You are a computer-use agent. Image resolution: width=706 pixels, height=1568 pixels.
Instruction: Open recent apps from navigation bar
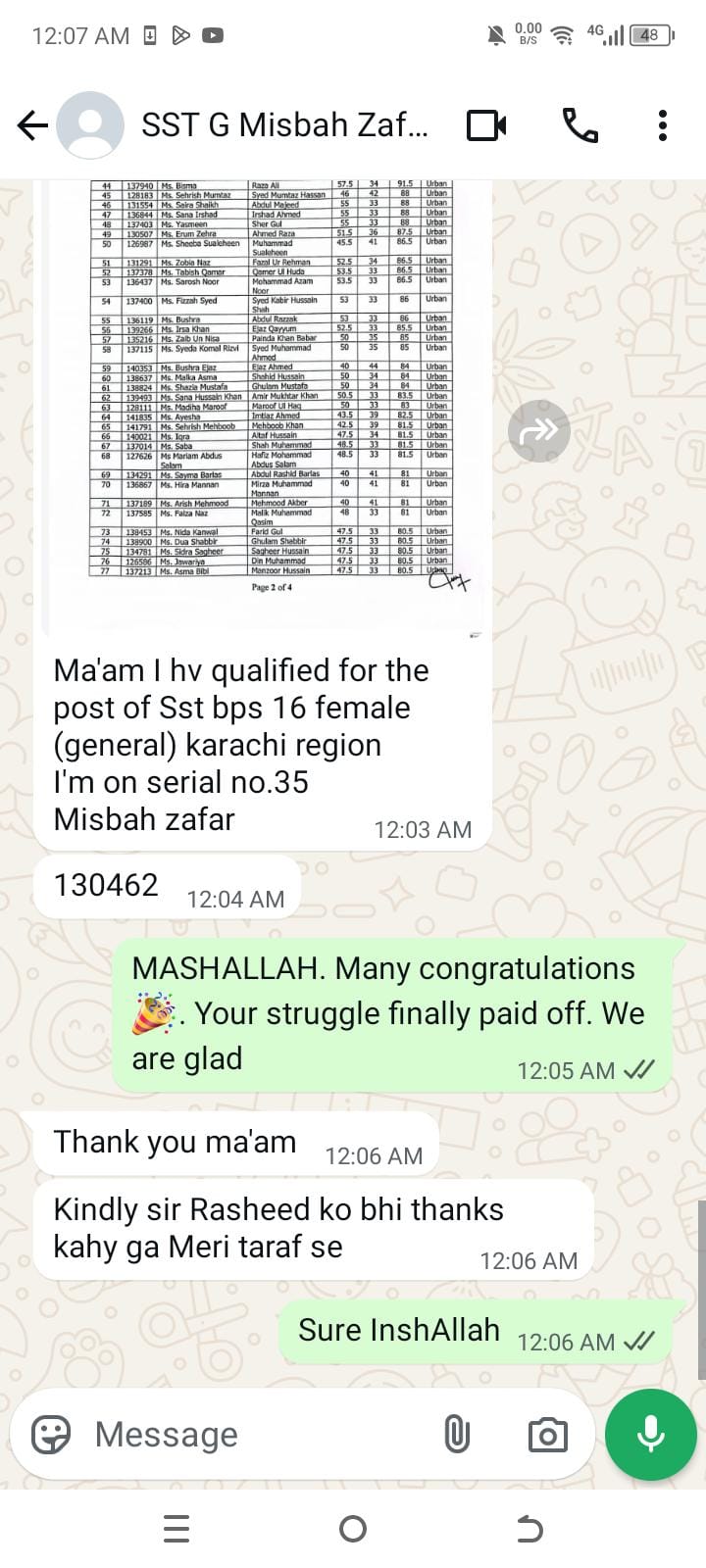coord(176,1529)
